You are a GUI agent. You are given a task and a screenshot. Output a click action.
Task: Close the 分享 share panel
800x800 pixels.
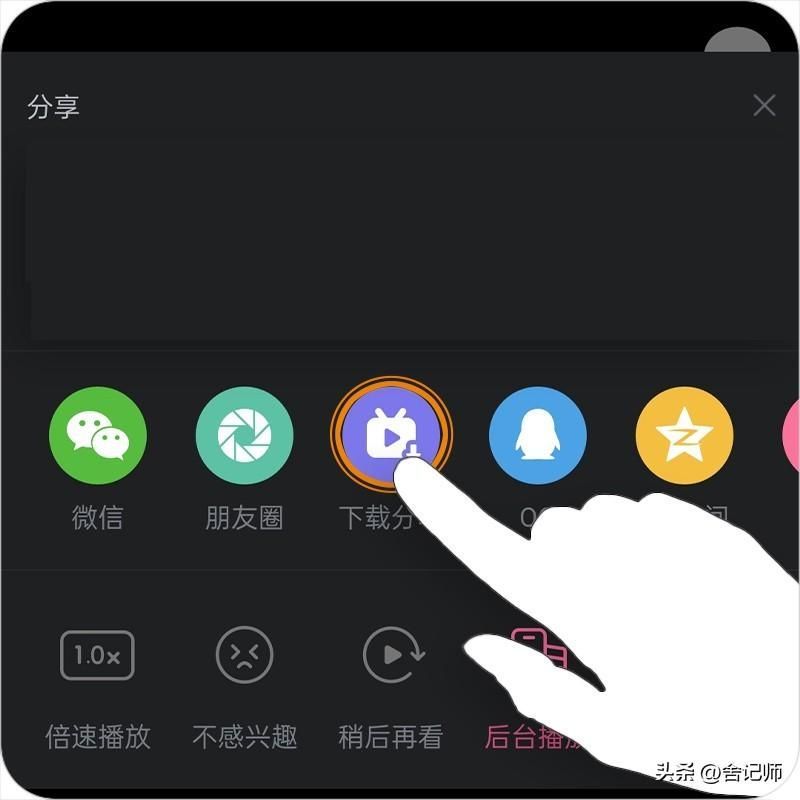(x=764, y=105)
